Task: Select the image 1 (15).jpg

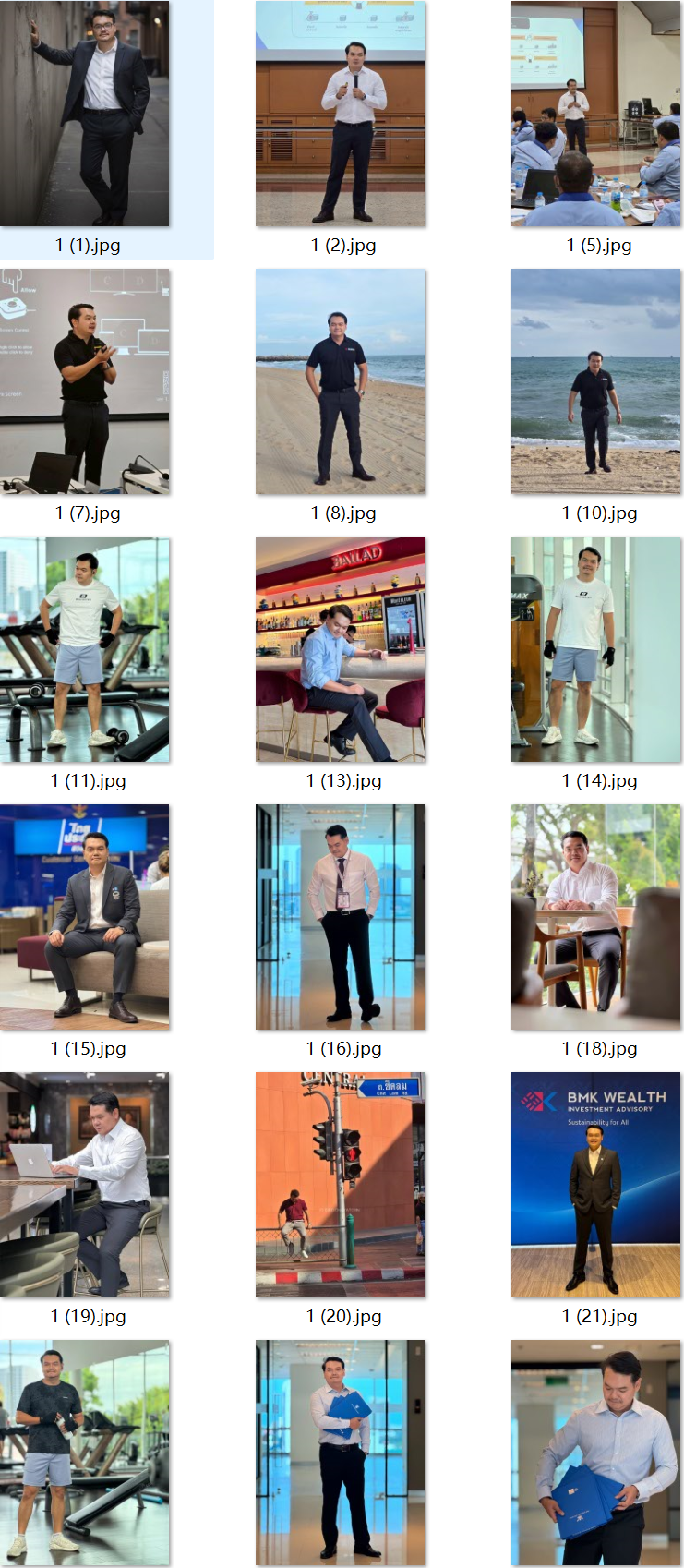Action: tap(85, 917)
